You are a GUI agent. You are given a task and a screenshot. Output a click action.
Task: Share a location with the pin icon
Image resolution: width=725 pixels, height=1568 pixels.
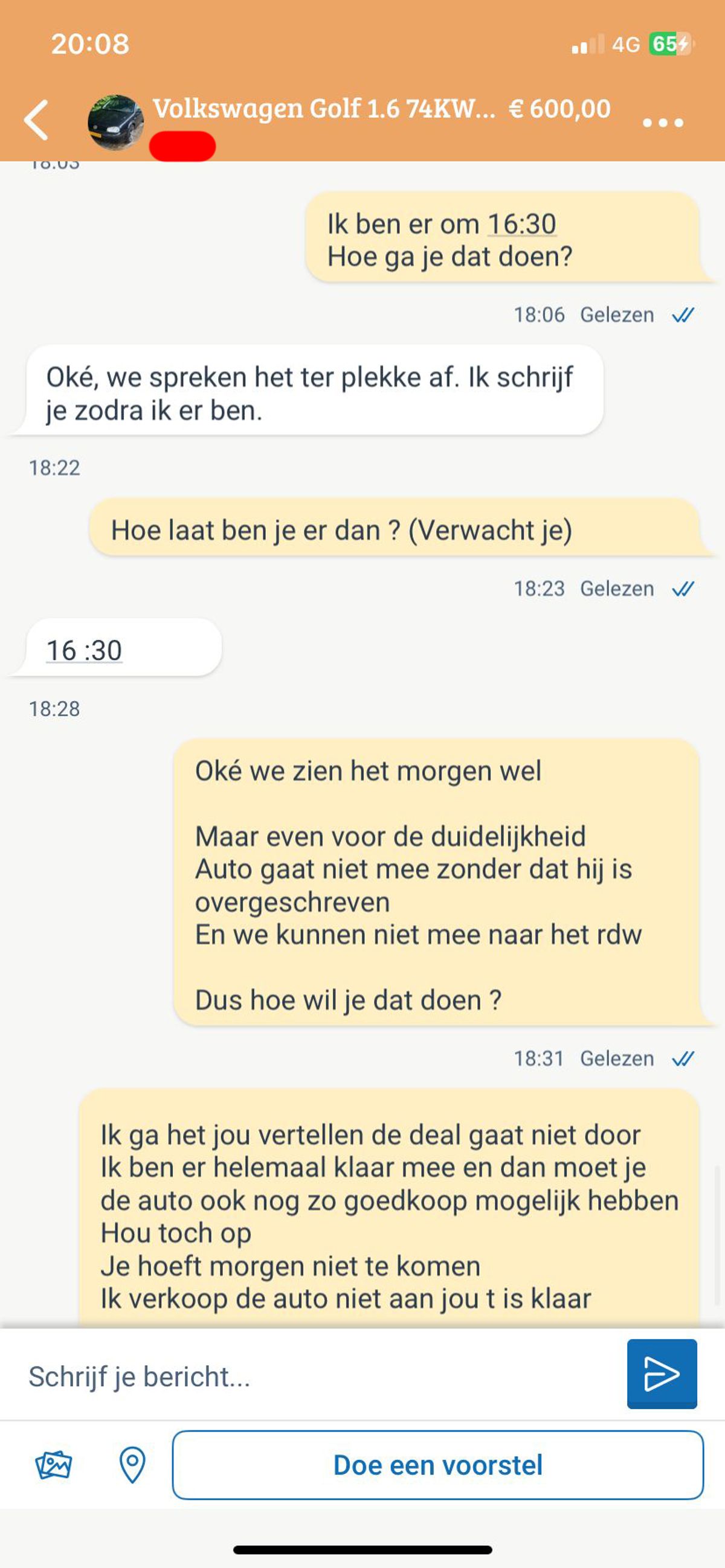click(132, 1465)
